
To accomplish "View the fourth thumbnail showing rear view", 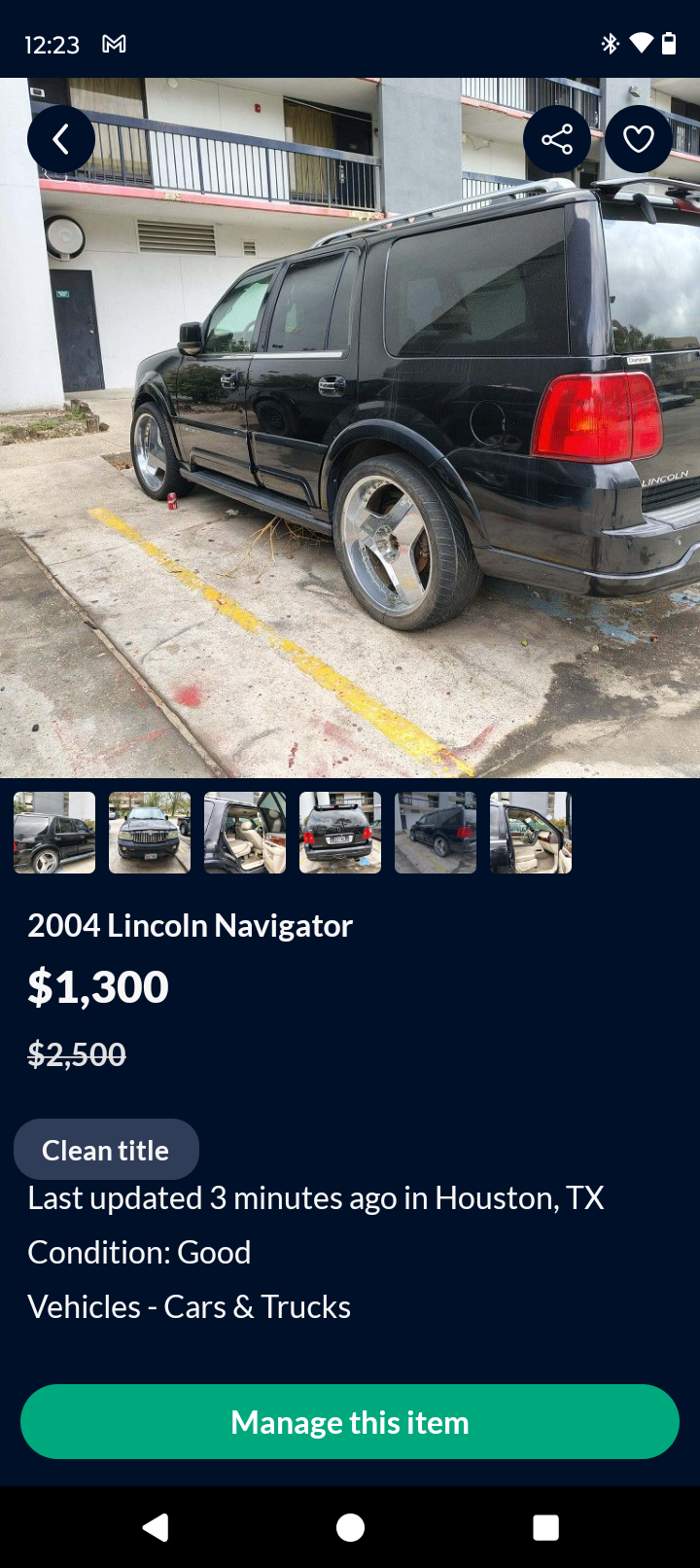I will coord(340,833).
